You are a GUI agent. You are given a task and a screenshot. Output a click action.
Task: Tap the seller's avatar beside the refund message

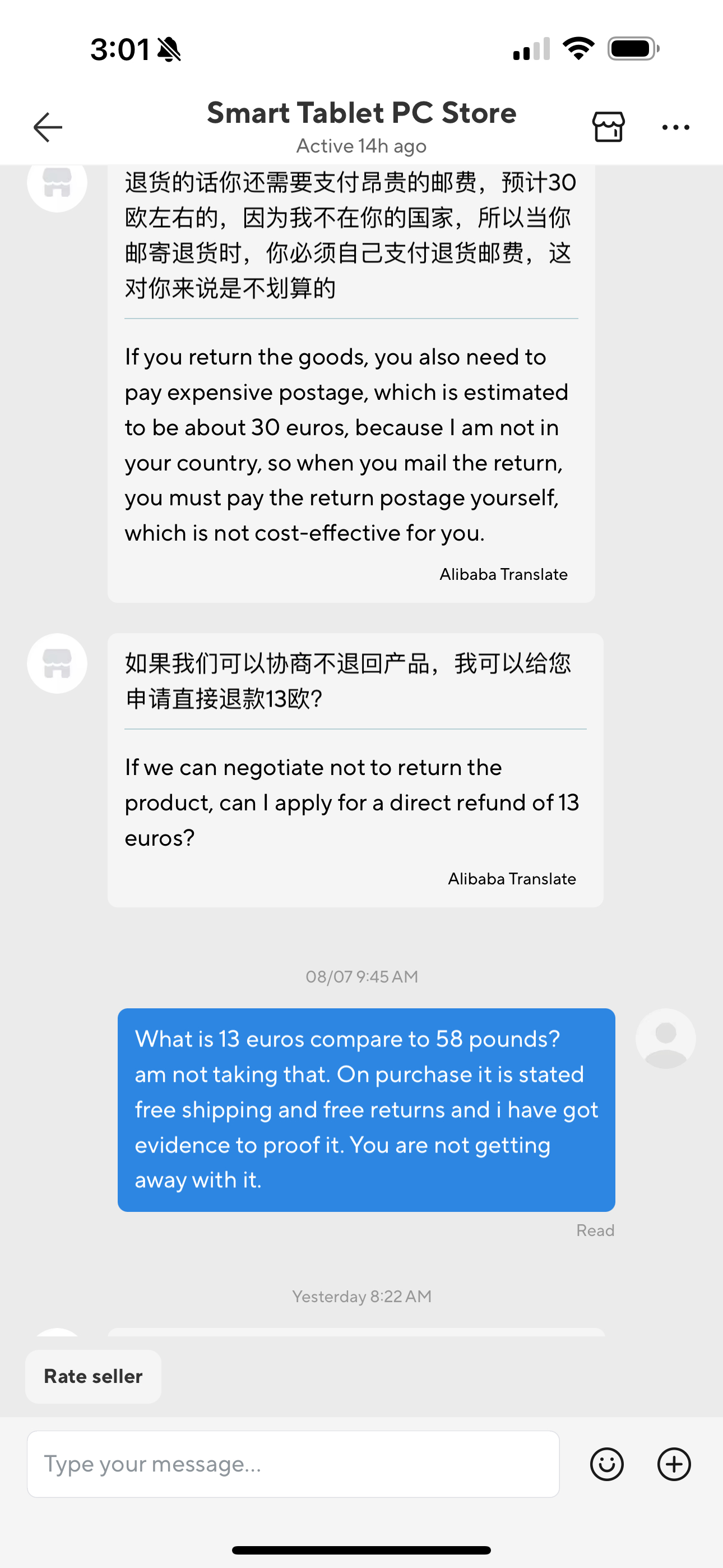(x=57, y=663)
